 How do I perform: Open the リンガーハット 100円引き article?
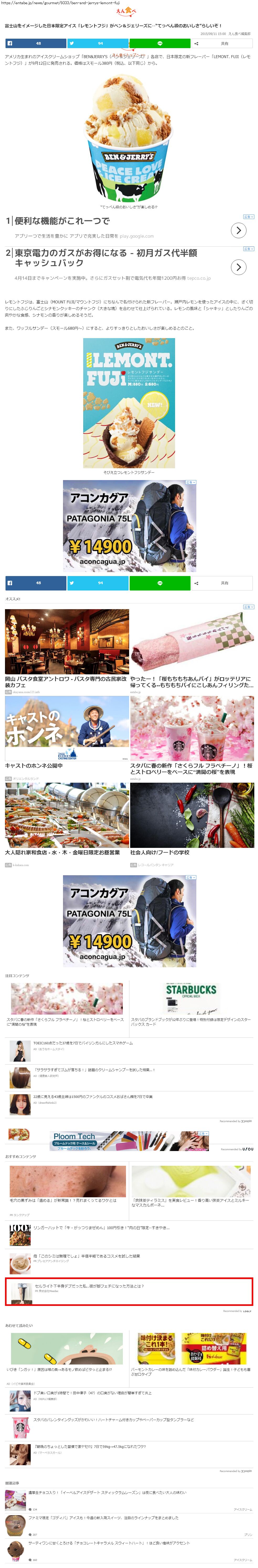(x=101, y=1228)
